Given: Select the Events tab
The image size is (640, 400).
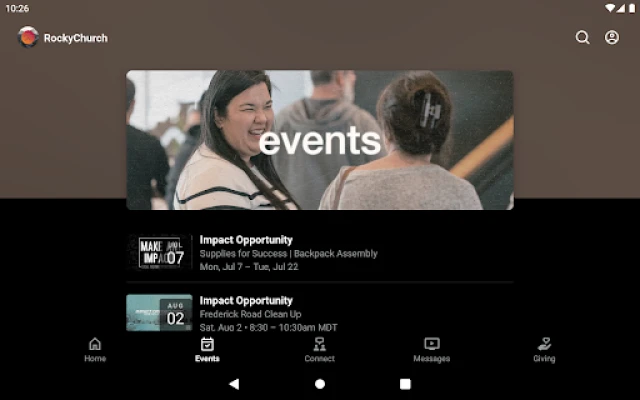Looking at the screenshot, I should (207, 349).
